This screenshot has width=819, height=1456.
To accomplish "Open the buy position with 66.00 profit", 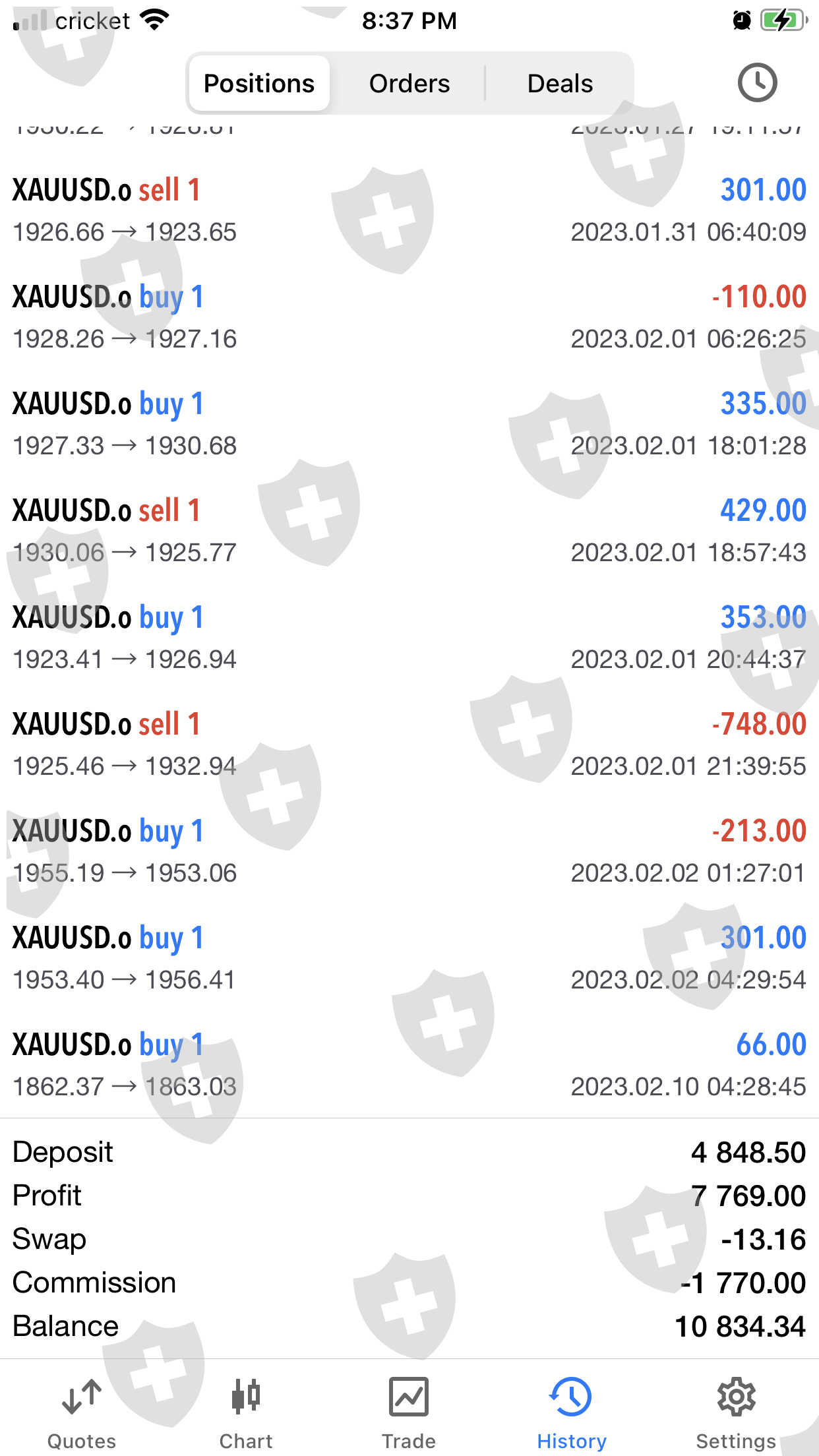I will 409,1065.
